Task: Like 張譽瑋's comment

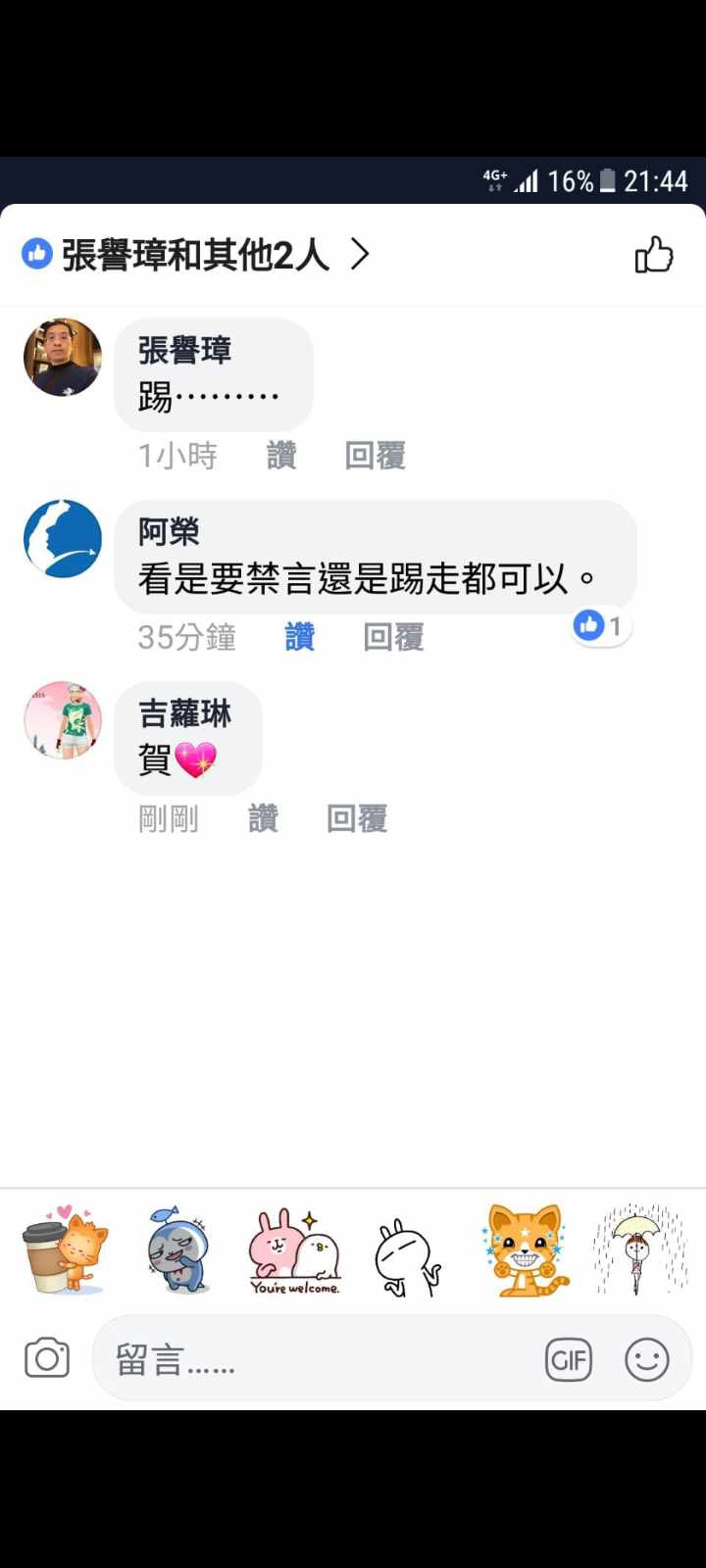Action: click(281, 456)
